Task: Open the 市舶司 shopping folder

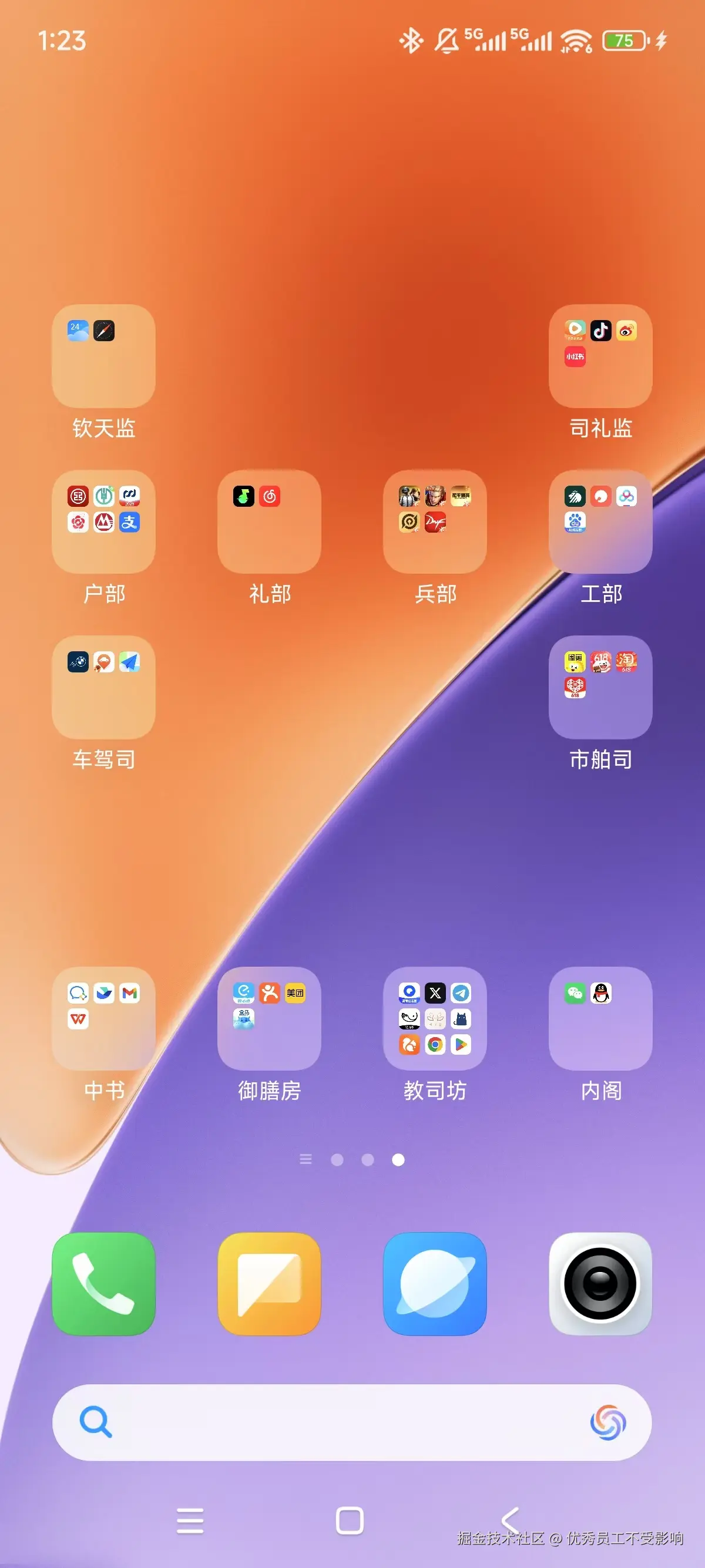Action: coord(600,688)
